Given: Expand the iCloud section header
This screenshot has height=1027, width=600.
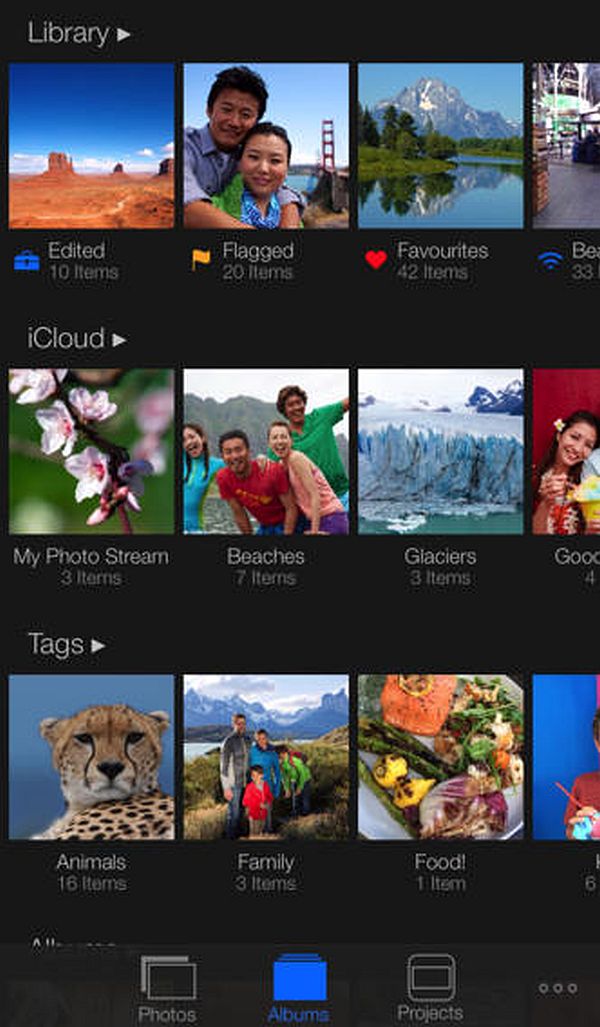Looking at the screenshot, I should pos(76,339).
